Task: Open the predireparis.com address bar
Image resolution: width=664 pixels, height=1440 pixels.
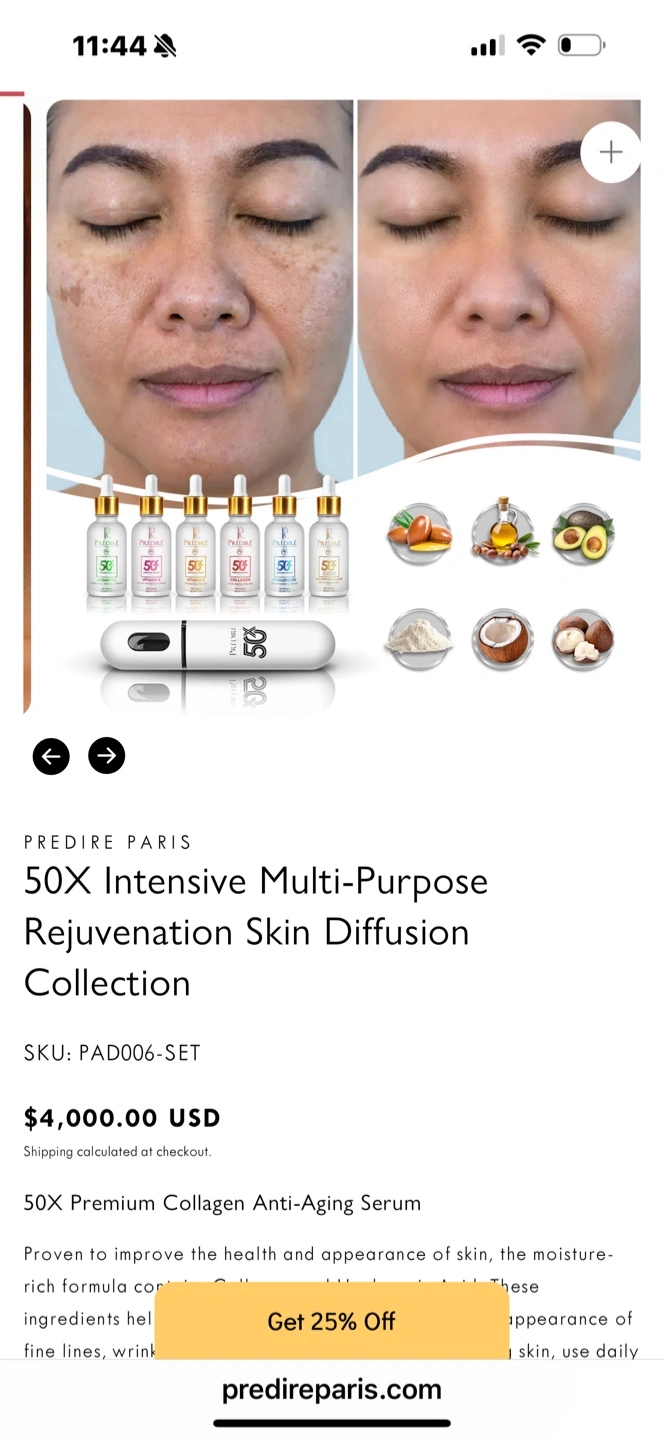Action: [x=332, y=1389]
